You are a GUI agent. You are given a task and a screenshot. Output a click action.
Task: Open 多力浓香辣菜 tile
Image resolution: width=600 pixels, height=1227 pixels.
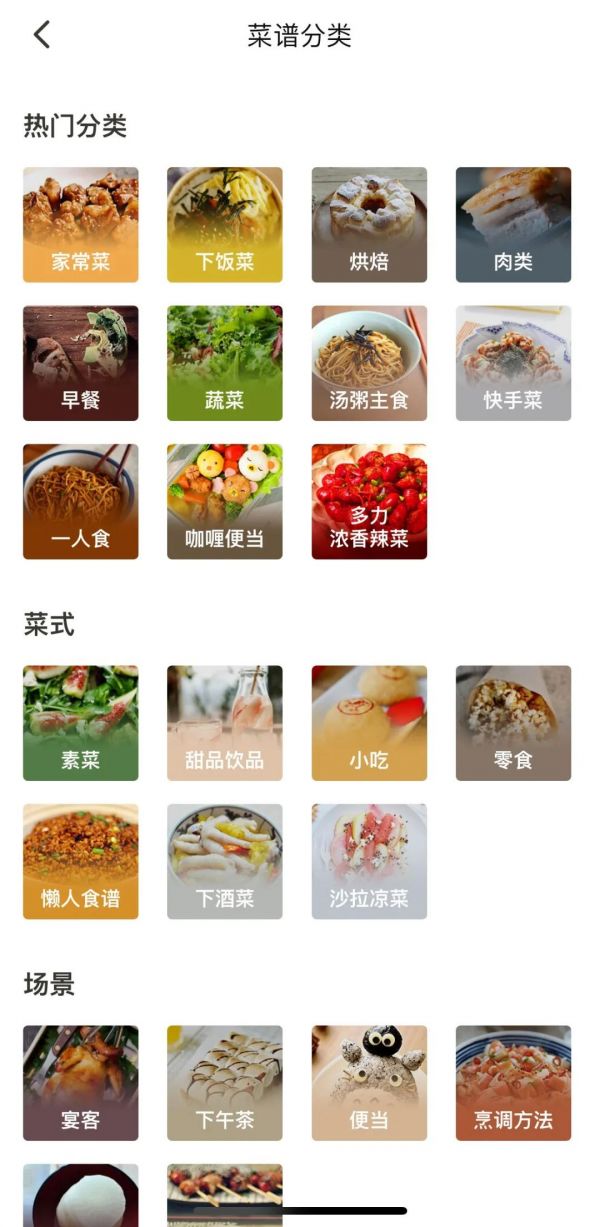(x=369, y=502)
